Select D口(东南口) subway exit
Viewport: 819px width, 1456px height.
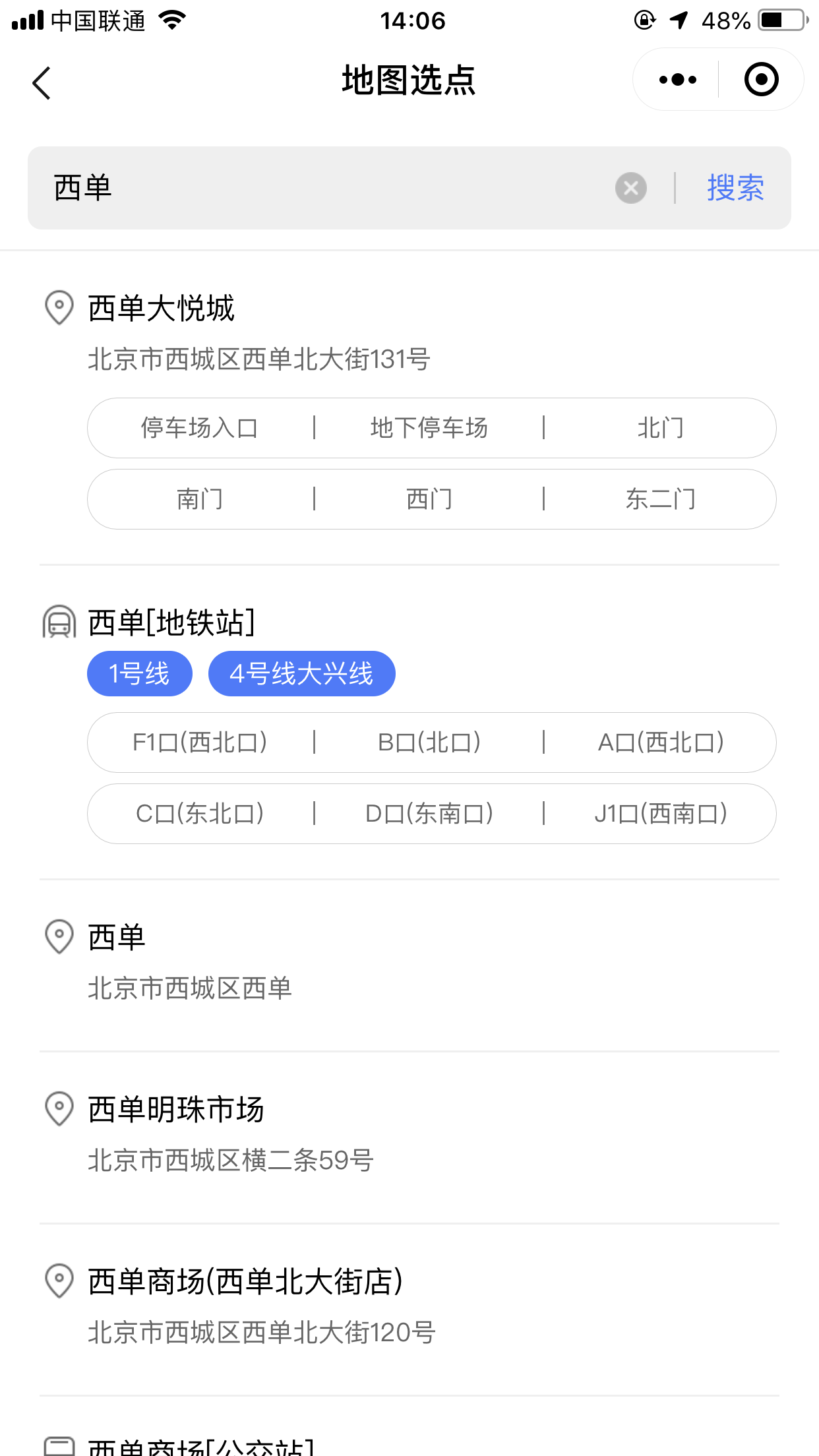[429, 814]
